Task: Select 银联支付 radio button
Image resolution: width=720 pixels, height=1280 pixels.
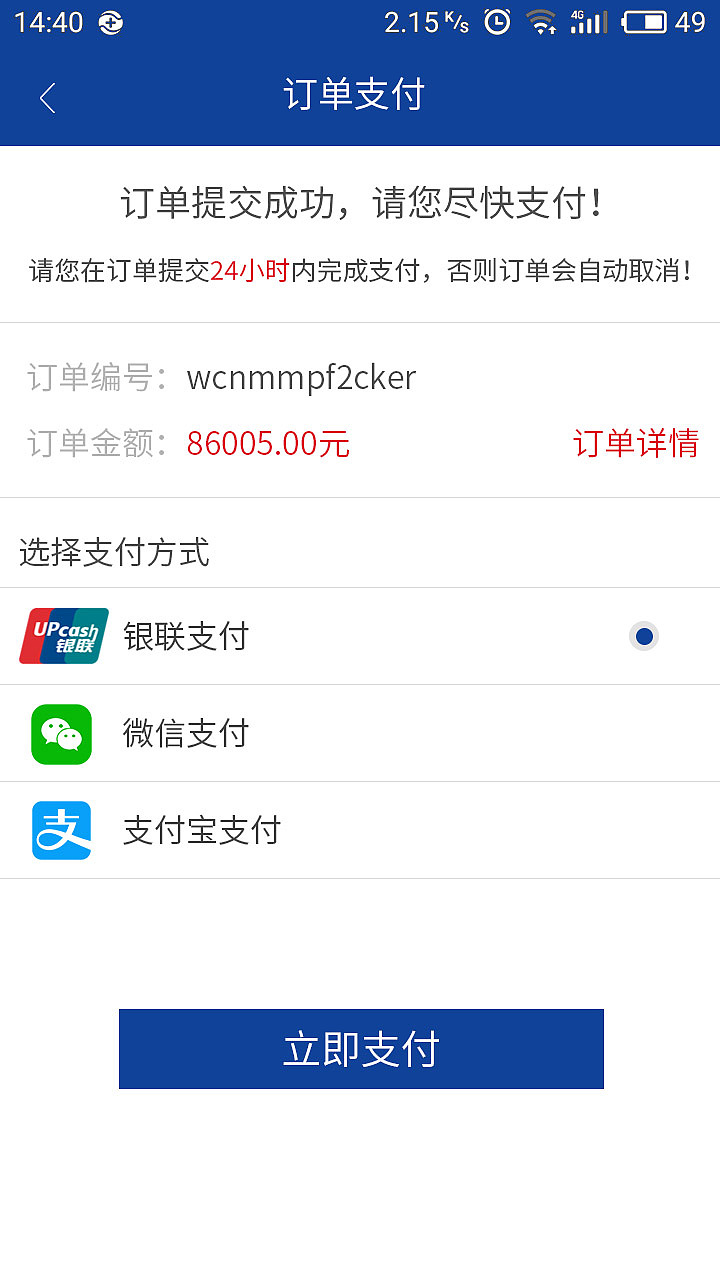Action: coord(644,636)
